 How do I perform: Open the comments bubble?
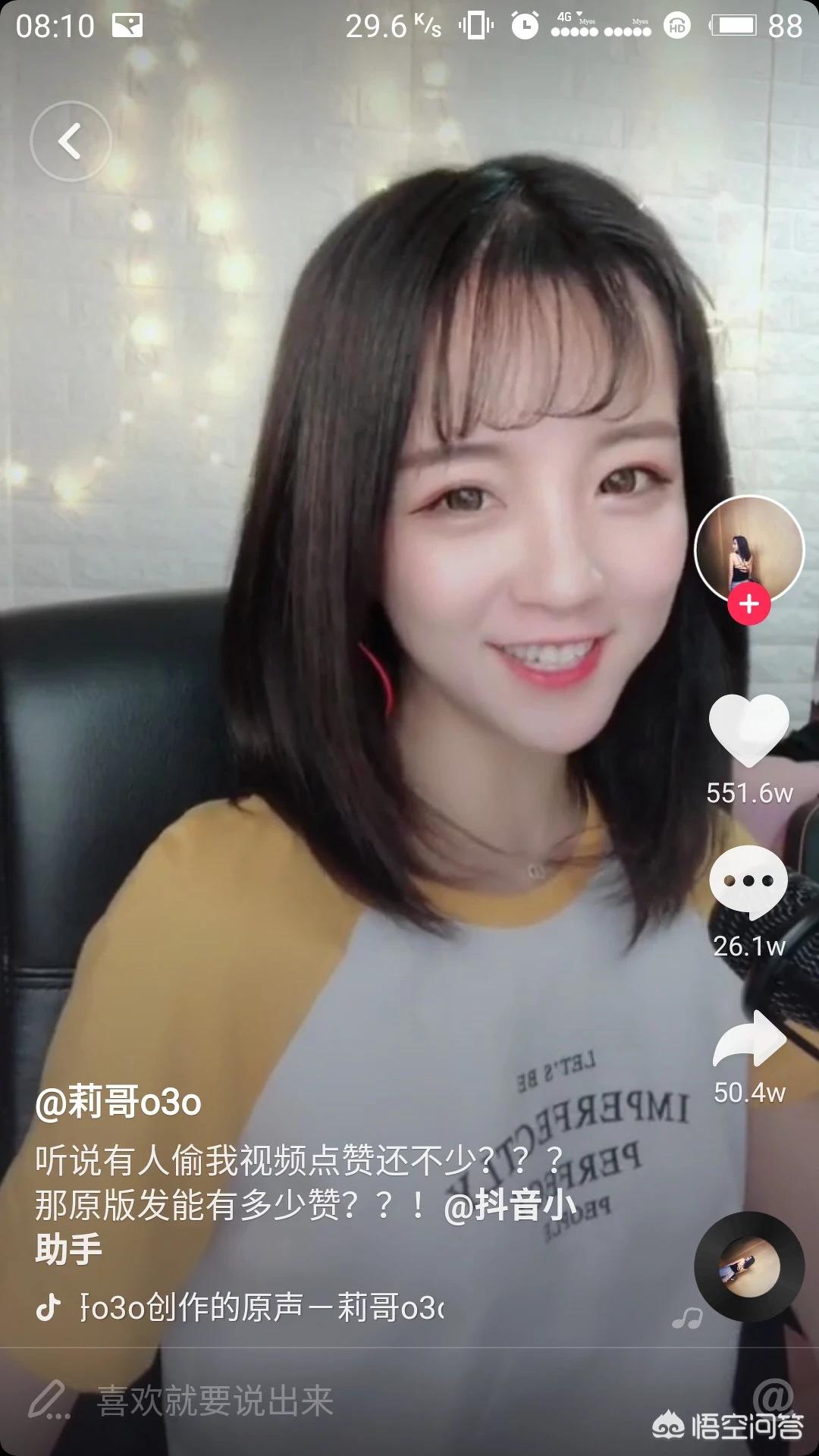click(748, 881)
